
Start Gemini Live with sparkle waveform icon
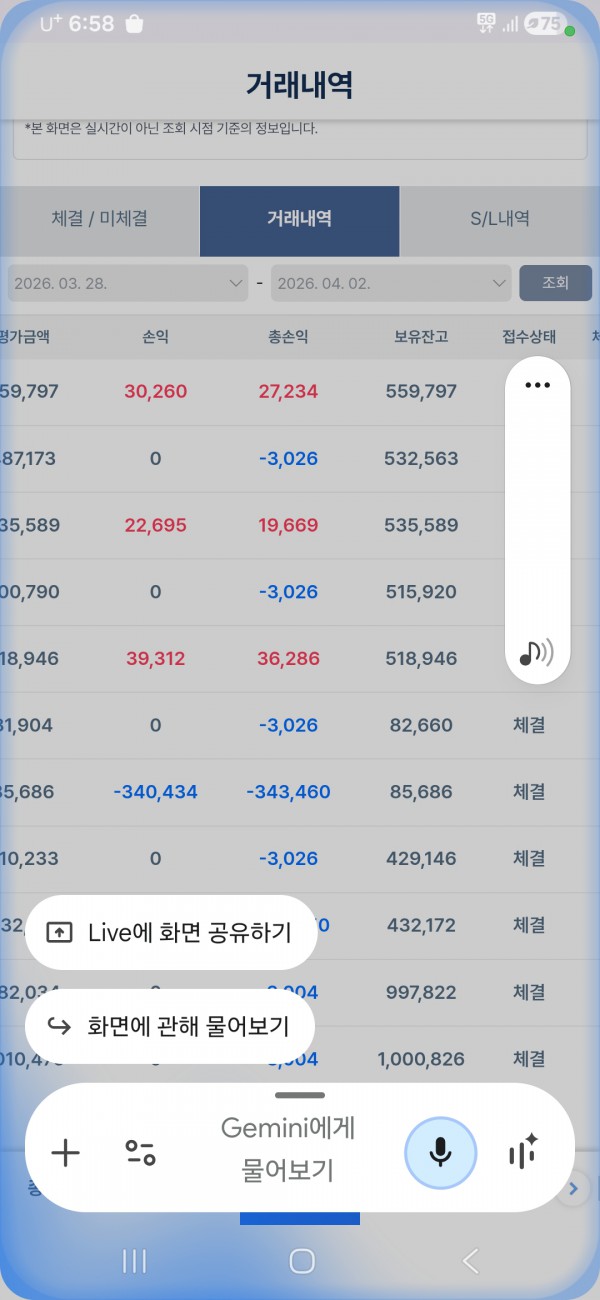[x=523, y=1153]
